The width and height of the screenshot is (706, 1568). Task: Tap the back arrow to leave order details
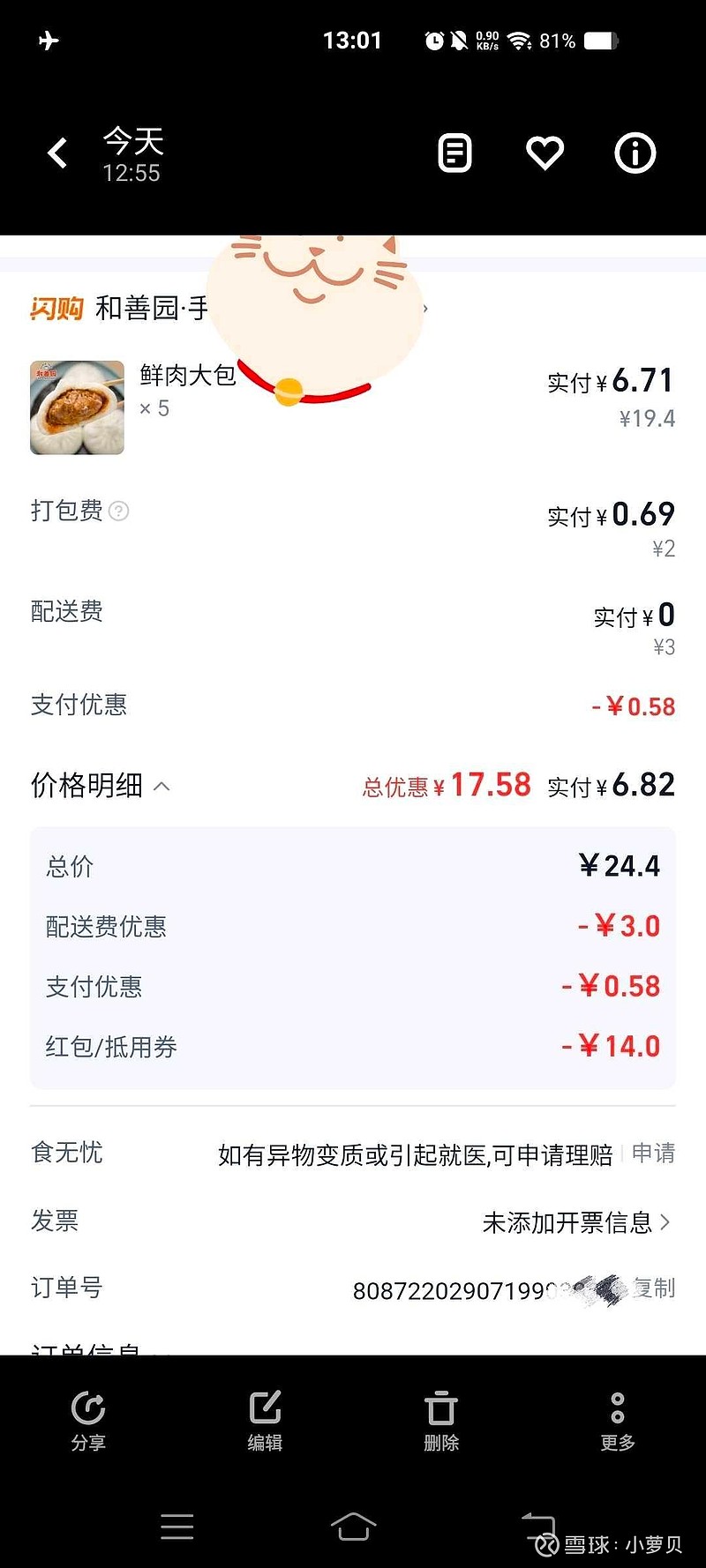[56, 152]
